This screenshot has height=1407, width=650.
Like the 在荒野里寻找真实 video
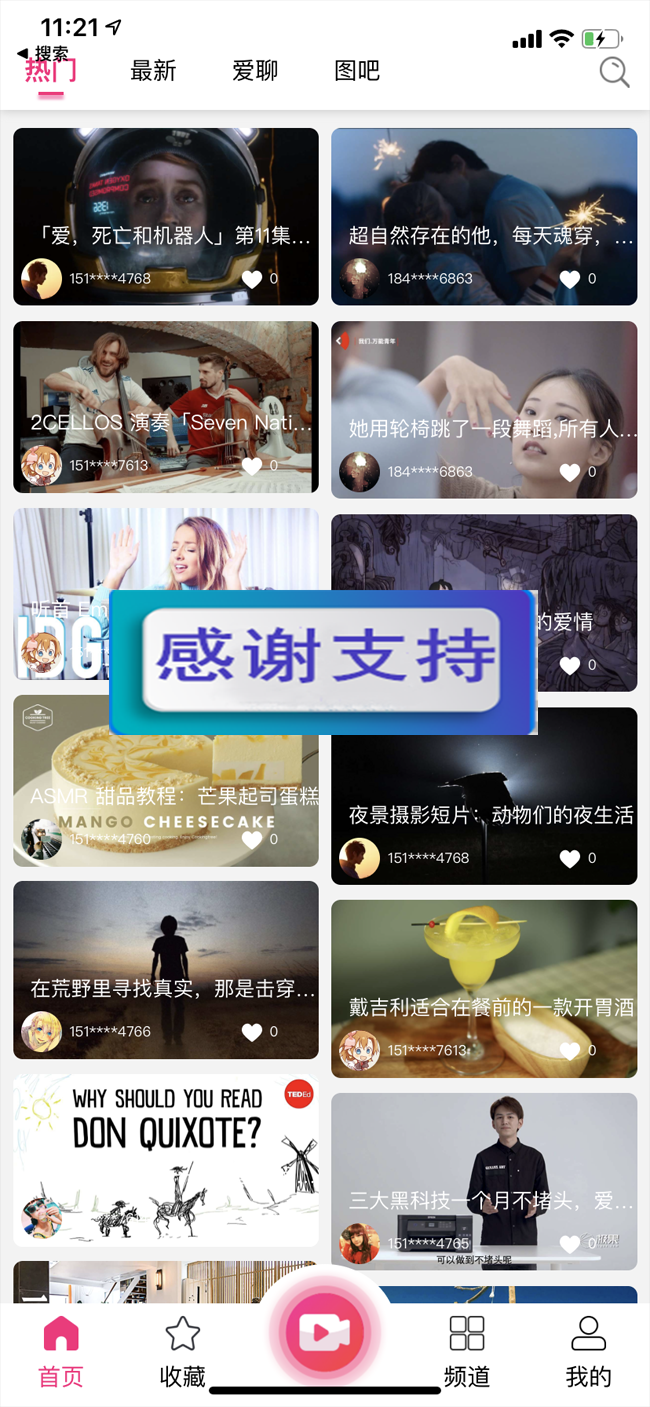tap(252, 1032)
